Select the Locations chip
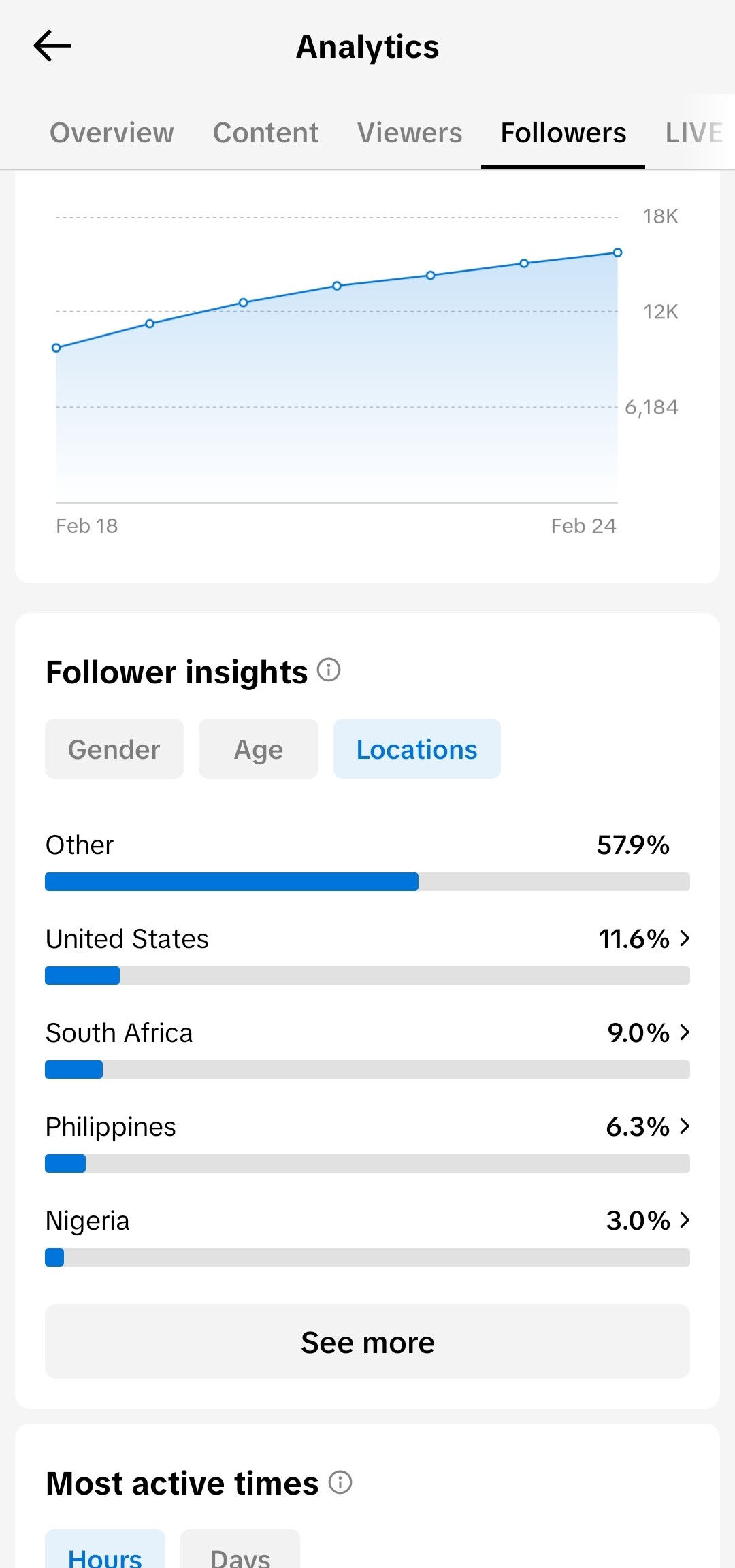The width and height of the screenshot is (735, 1568). pyautogui.click(x=417, y=749)
